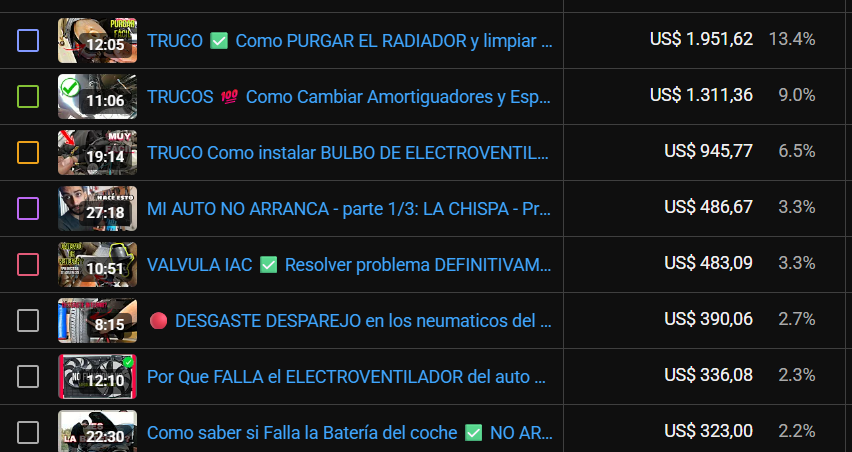
Task: Tap the 27:18 thumbnail of the NO ARRANCA video
Action: coord(97,209)
